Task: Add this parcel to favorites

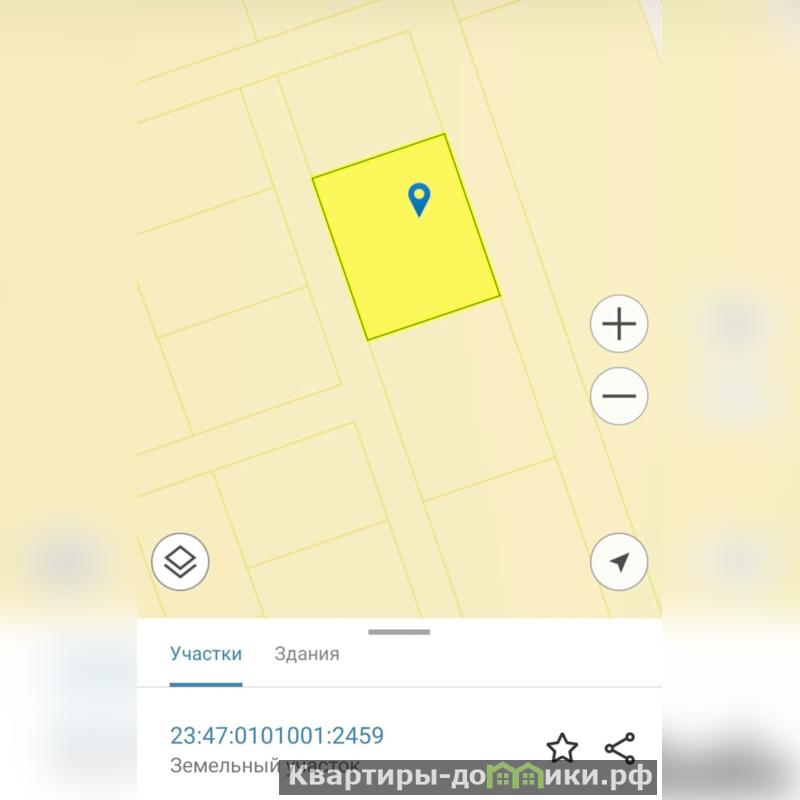Action: point(562,747)
